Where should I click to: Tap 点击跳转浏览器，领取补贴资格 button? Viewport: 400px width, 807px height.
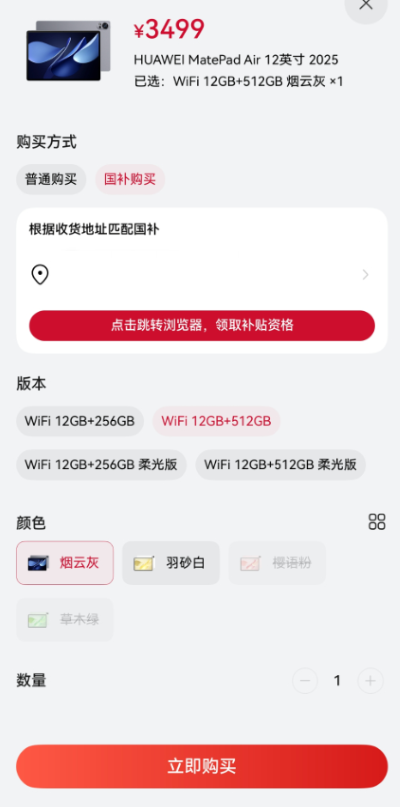click(202, 325)
